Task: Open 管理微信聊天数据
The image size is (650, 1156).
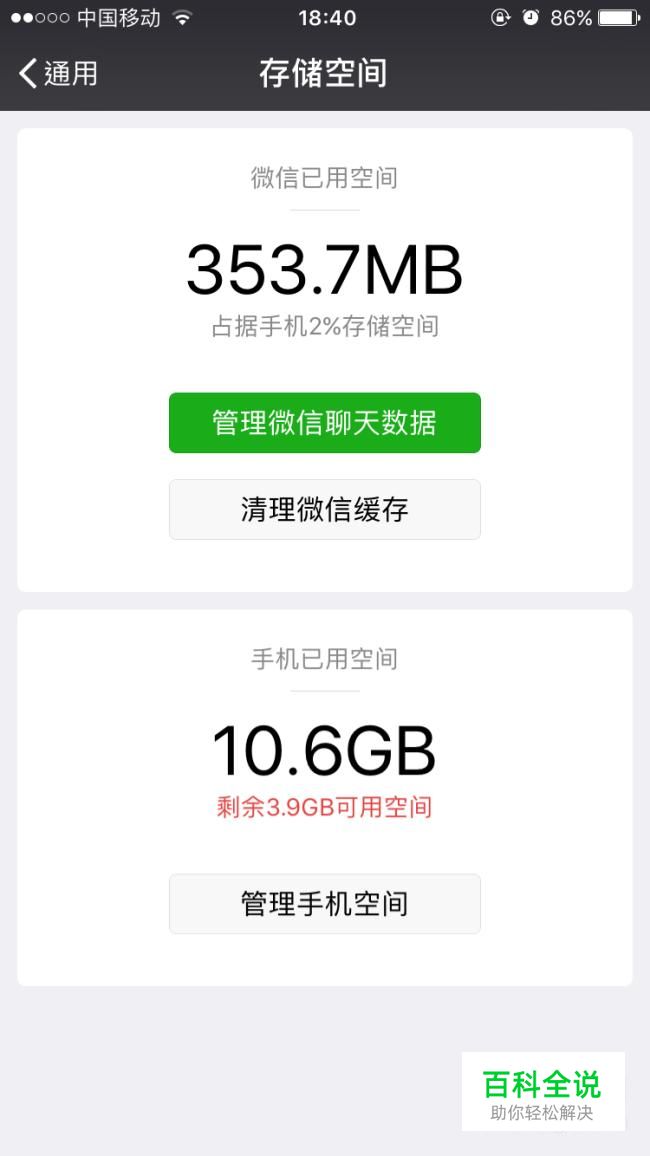Action: [324, 422]
